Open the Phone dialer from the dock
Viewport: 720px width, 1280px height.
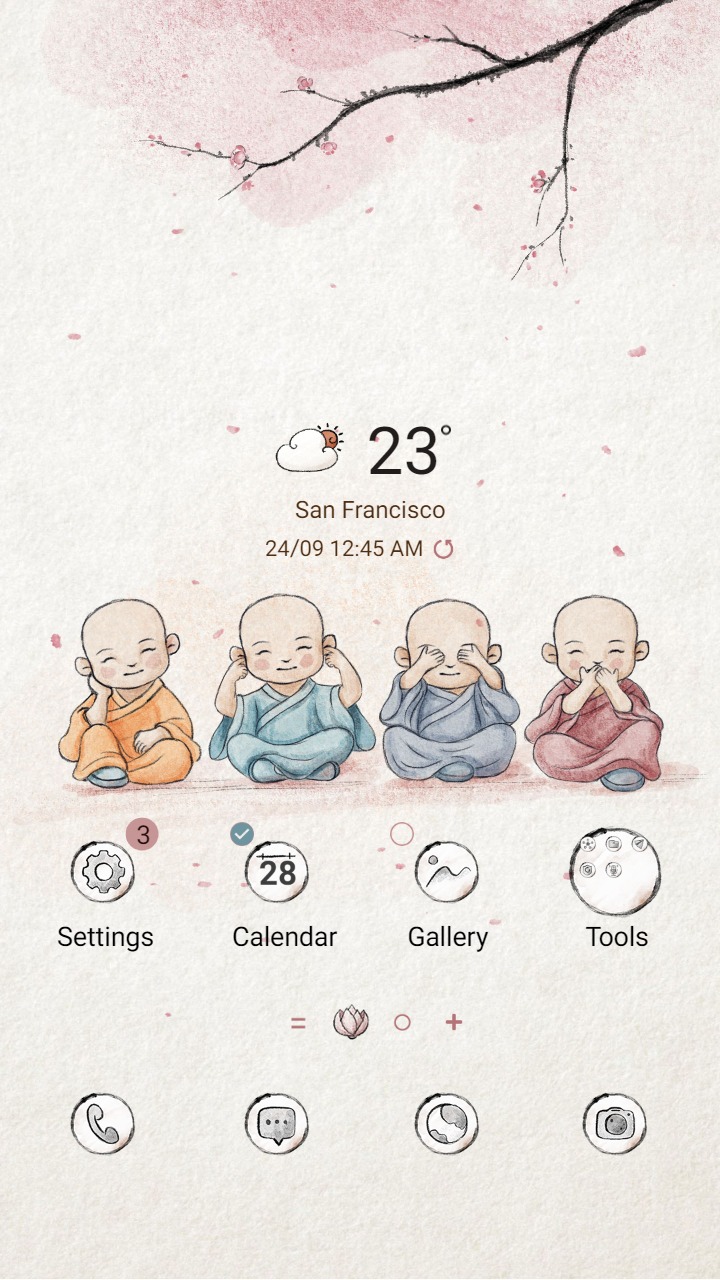click(x=104, y=1124)
